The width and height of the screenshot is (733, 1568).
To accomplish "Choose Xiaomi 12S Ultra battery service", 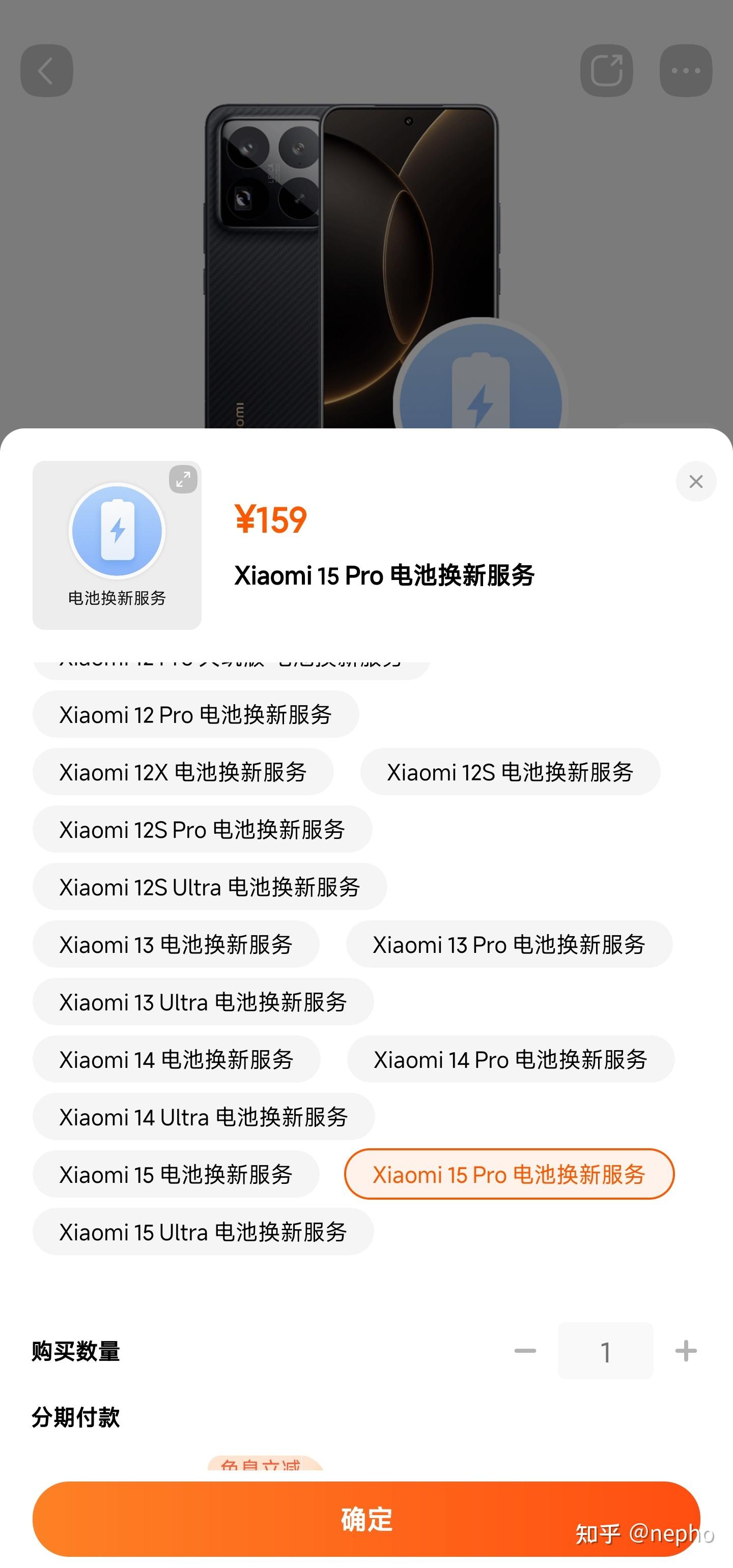I will (x=209, y=886).
